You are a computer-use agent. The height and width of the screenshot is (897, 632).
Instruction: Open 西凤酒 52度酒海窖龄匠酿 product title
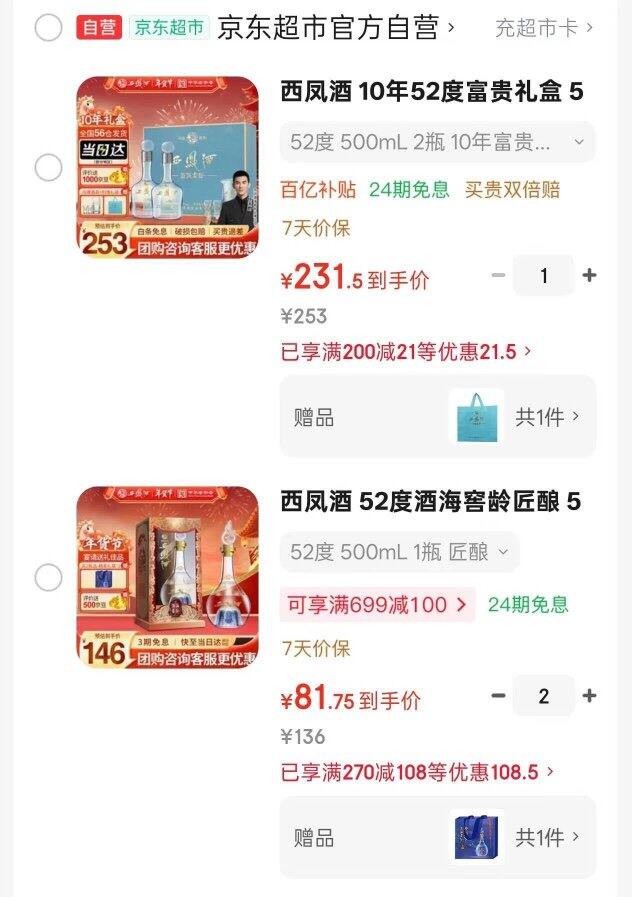[430, 501]
